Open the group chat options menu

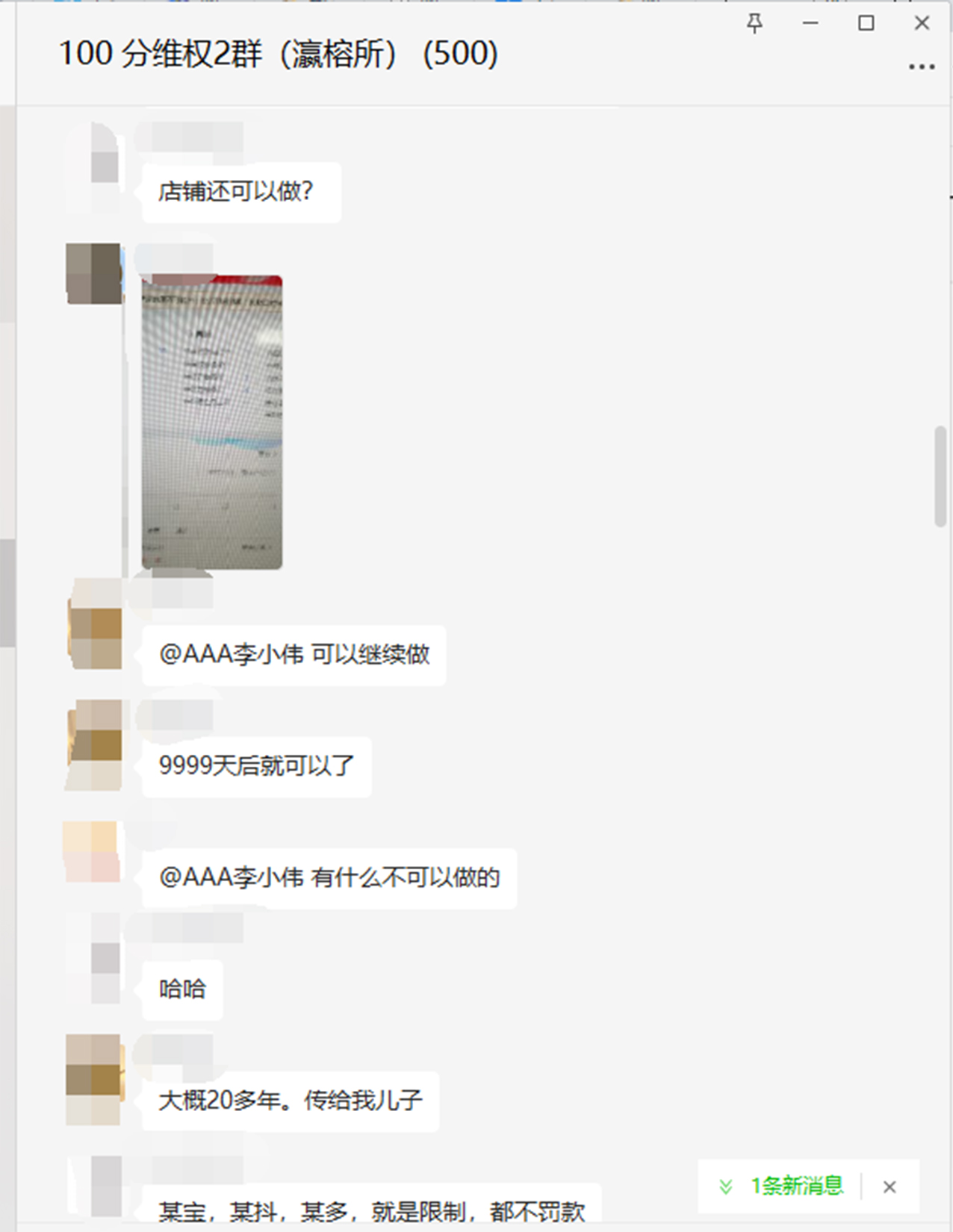[x=921, y=67]
